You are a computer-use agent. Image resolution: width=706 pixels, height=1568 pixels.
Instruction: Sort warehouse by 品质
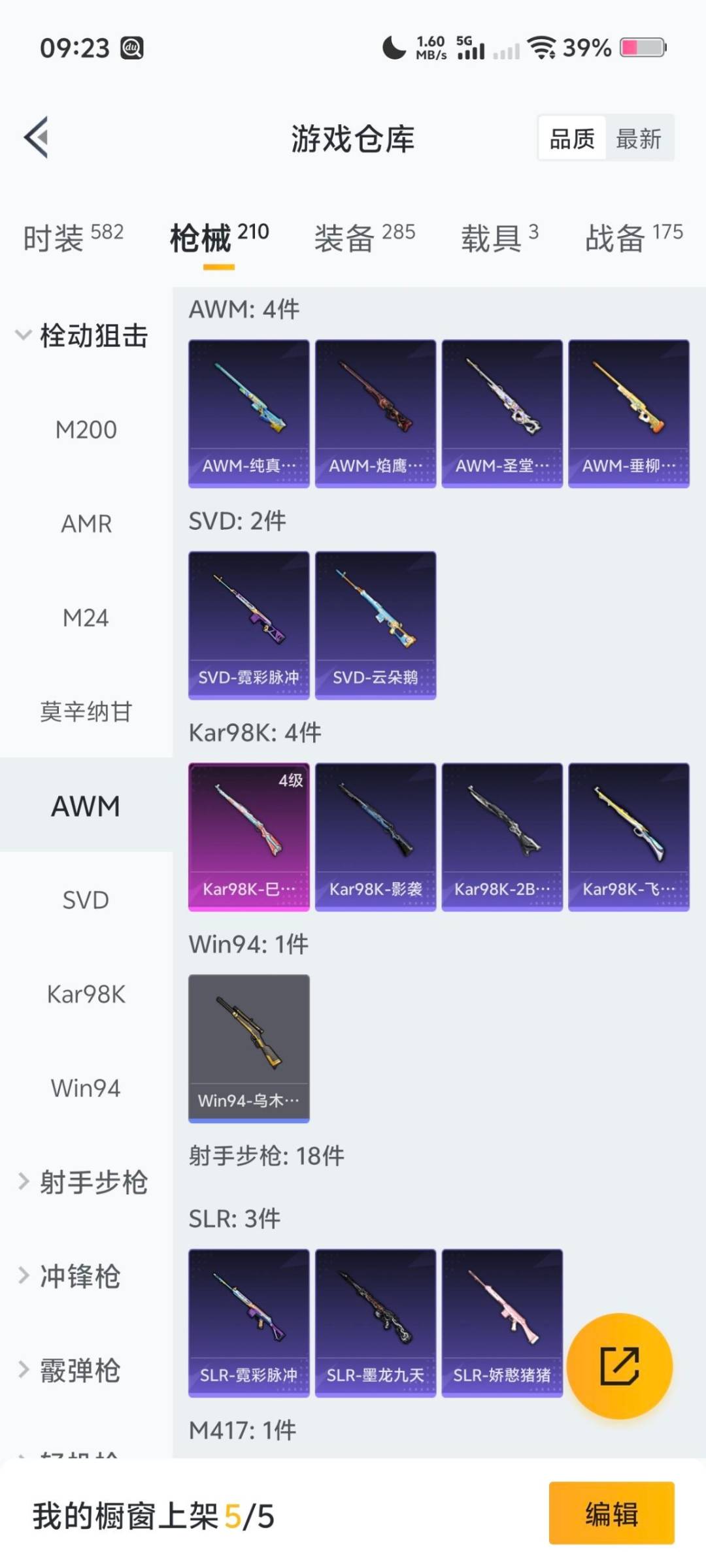click(572, 139)
